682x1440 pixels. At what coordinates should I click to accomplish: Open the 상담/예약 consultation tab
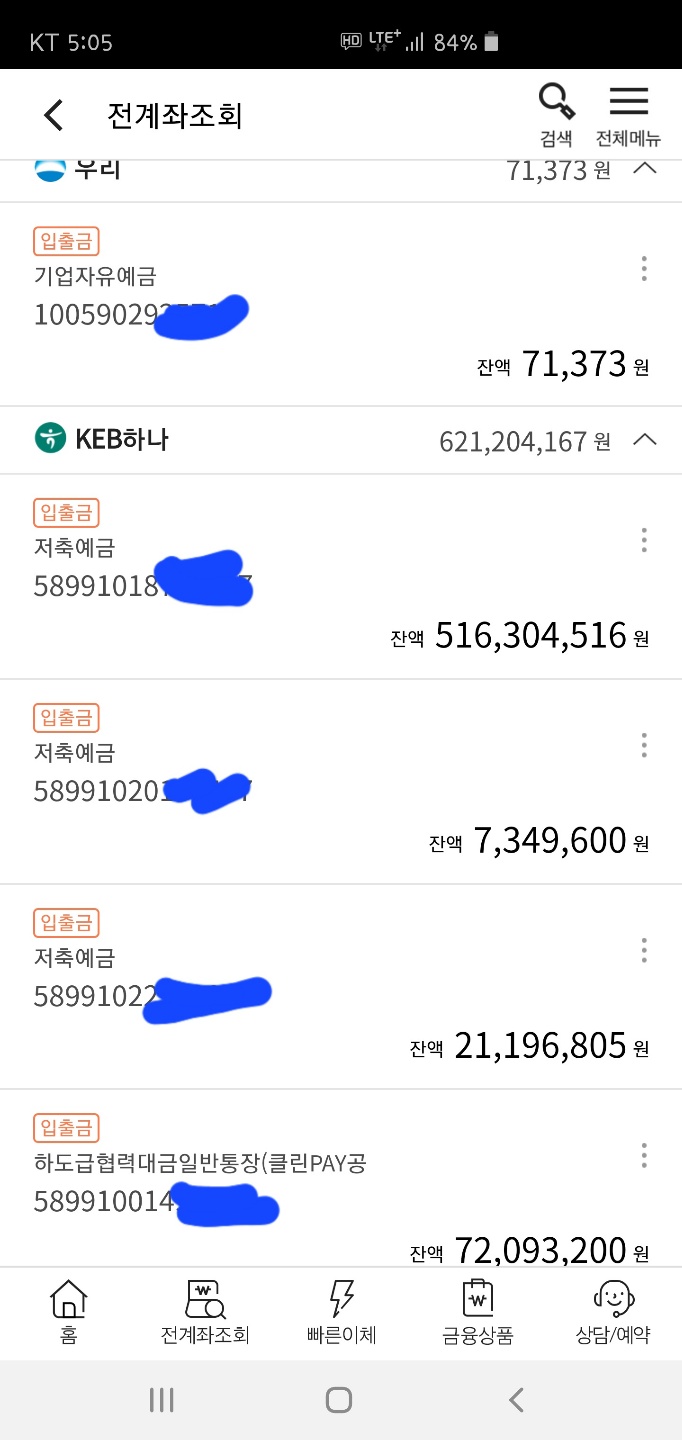613,1312
